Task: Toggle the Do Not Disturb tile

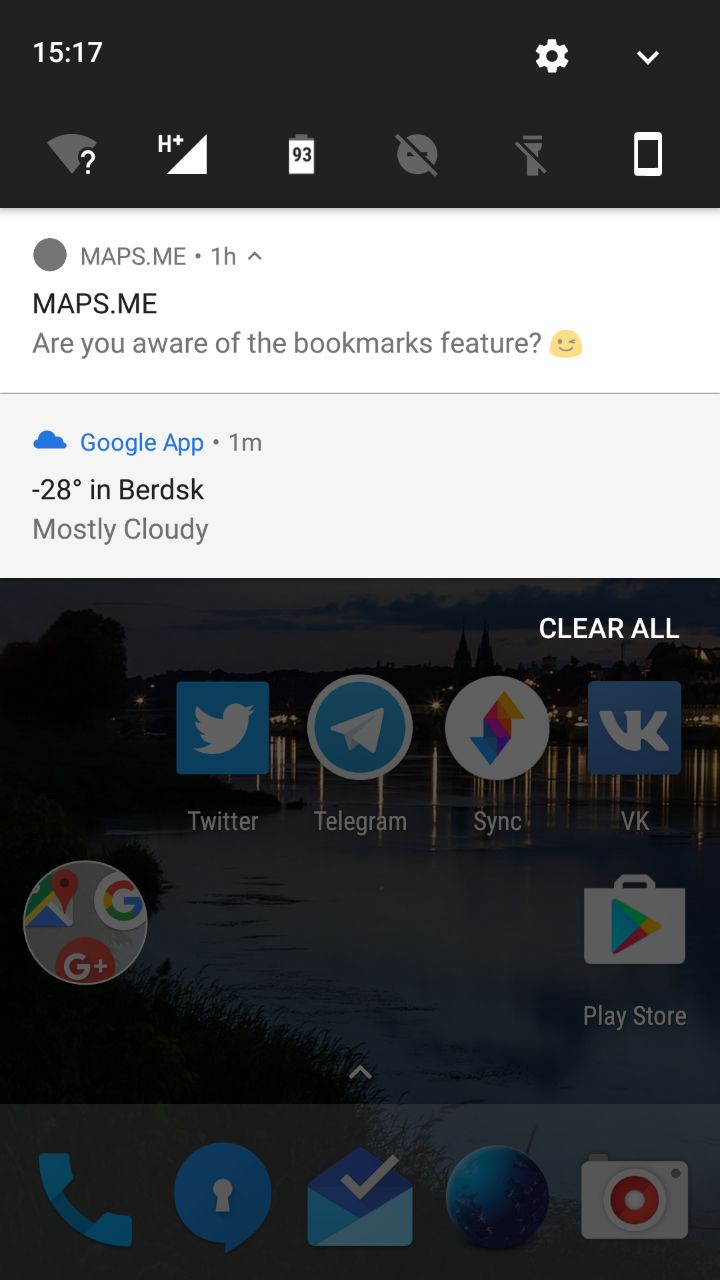Action: point(417,155)
